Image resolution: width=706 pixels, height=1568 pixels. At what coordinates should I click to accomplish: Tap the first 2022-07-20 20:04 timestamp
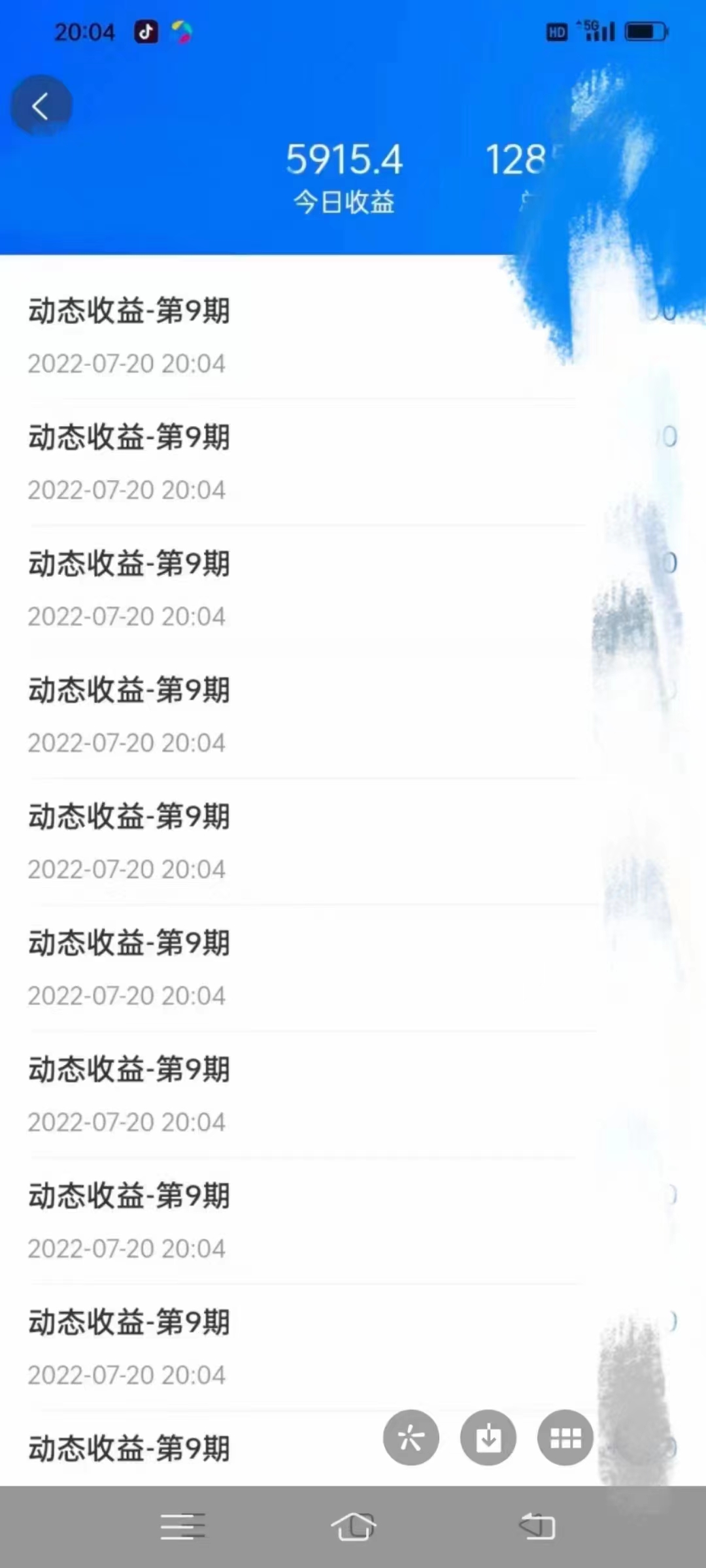coord(126,364)
